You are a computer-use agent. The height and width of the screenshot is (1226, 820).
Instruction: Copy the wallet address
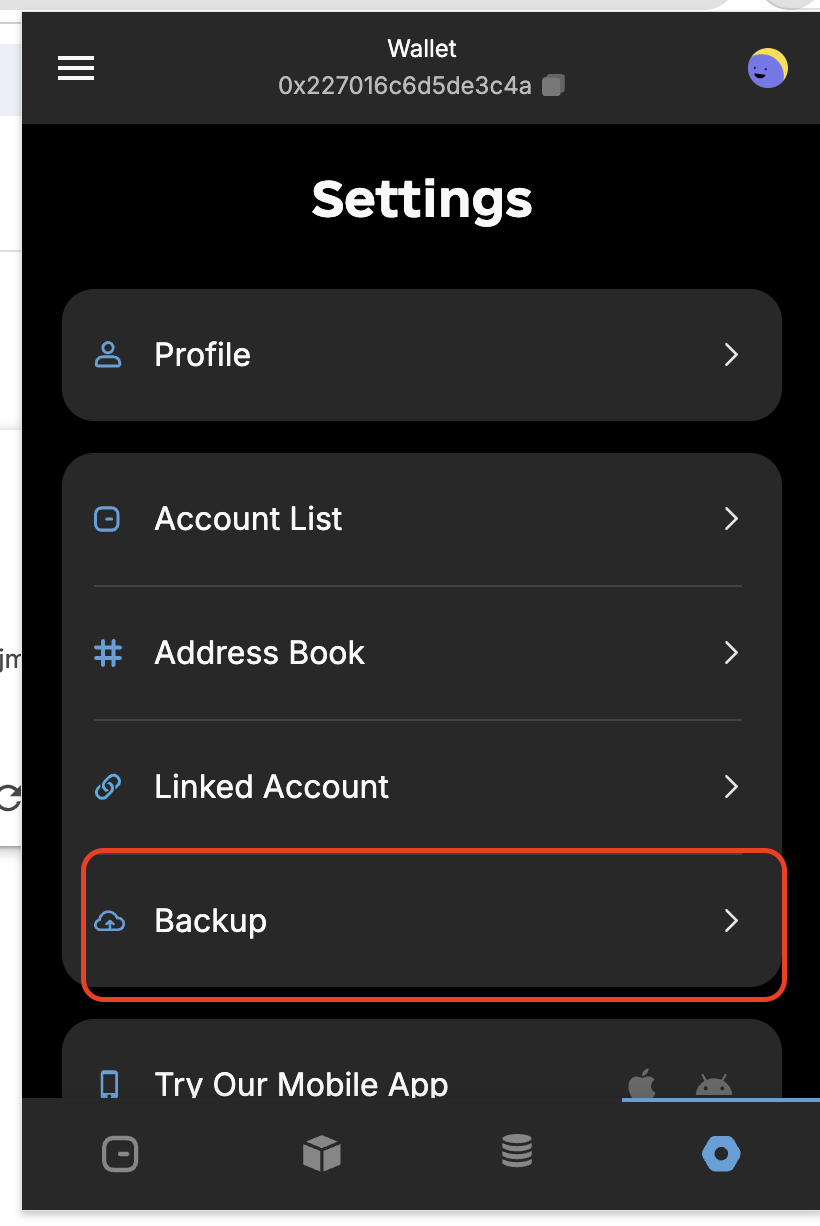(x=553, y=86)
